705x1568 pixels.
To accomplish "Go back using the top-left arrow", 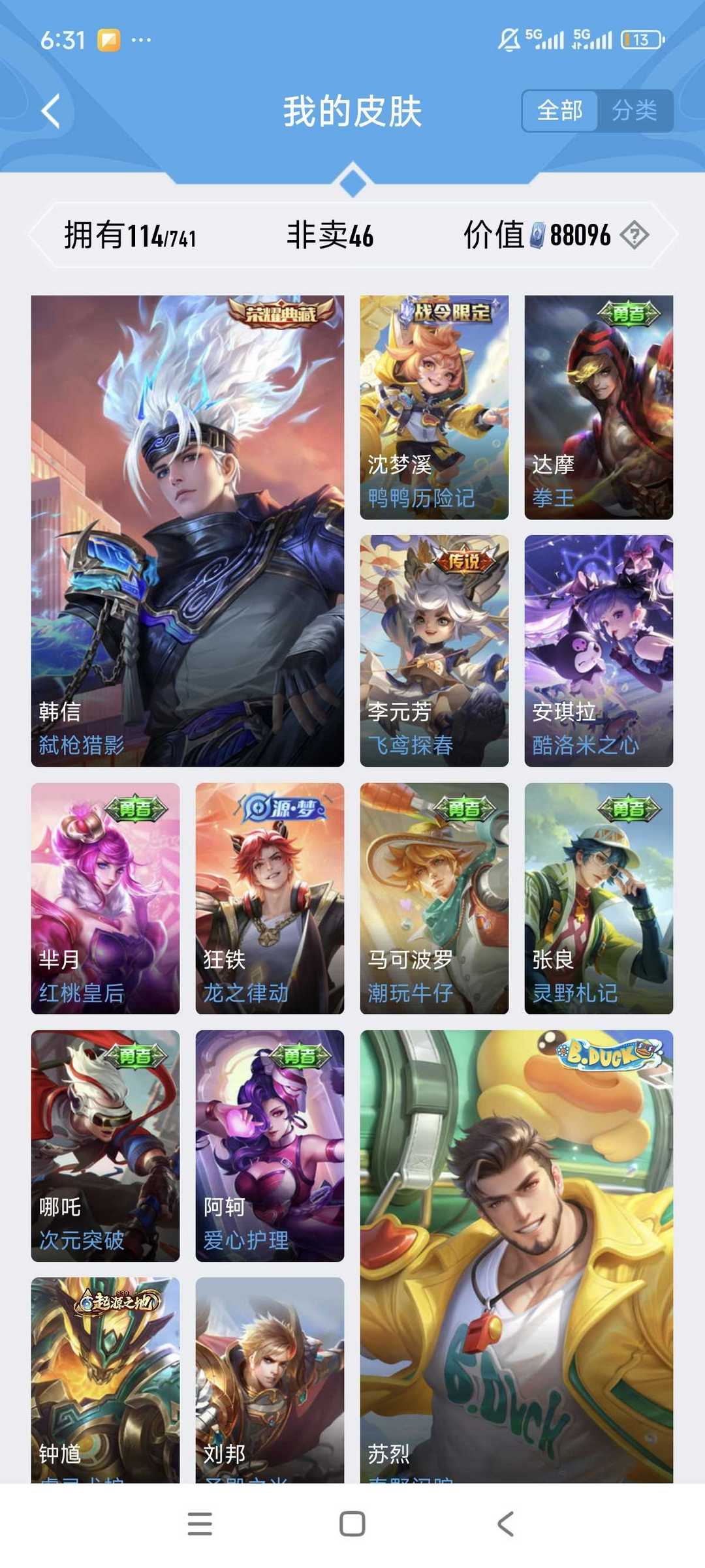I will [51, 111].
